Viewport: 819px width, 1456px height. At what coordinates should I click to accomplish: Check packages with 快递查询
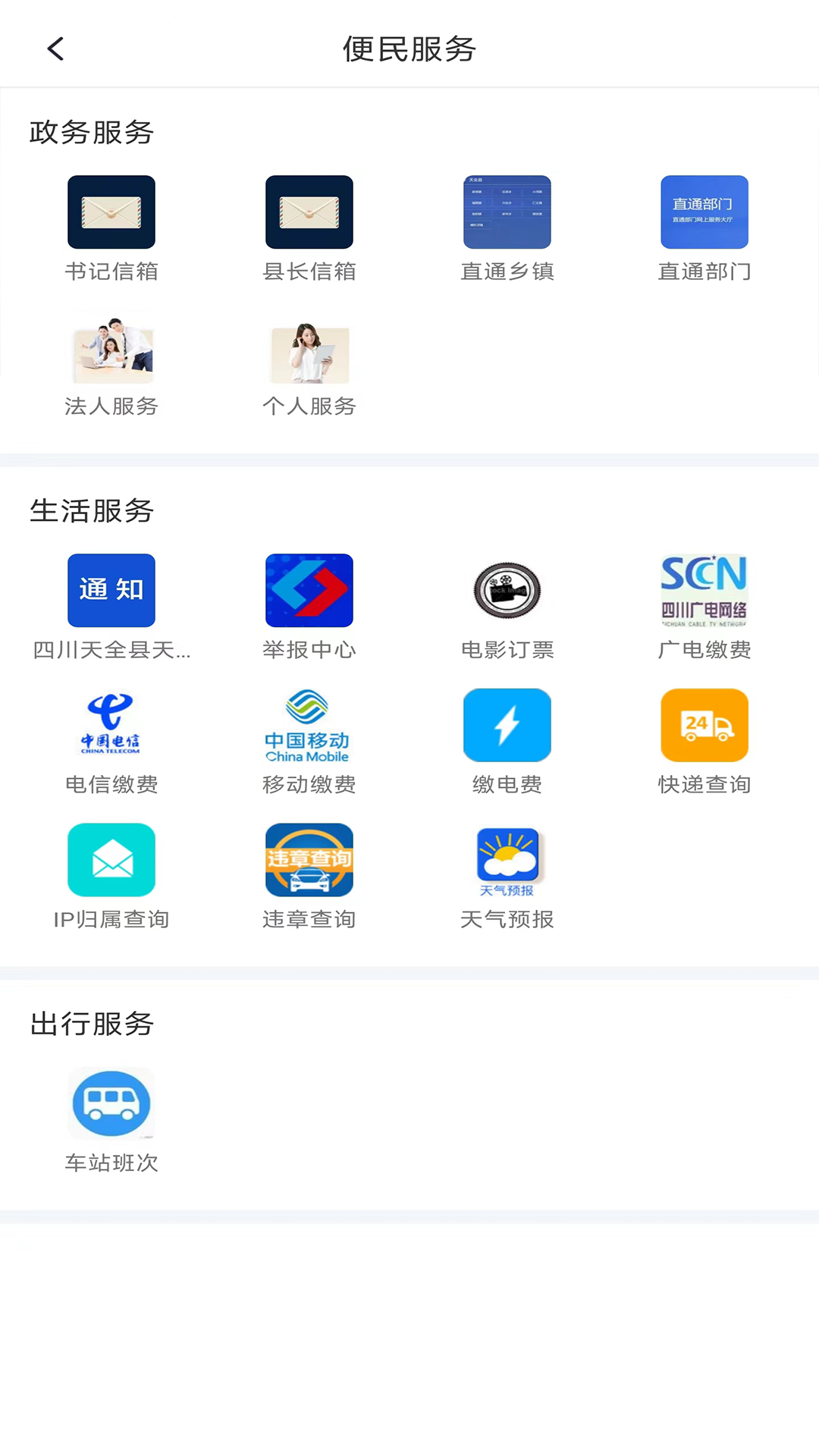[704, 726]
